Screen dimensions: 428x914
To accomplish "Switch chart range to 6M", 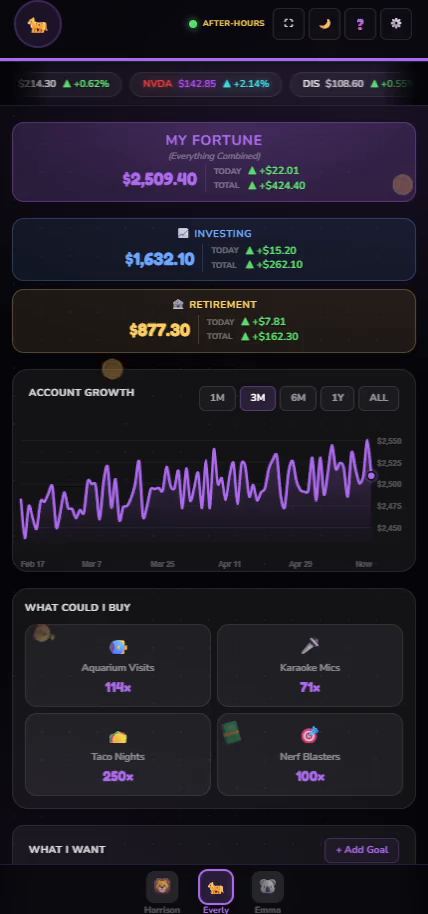I will point(298,398).
